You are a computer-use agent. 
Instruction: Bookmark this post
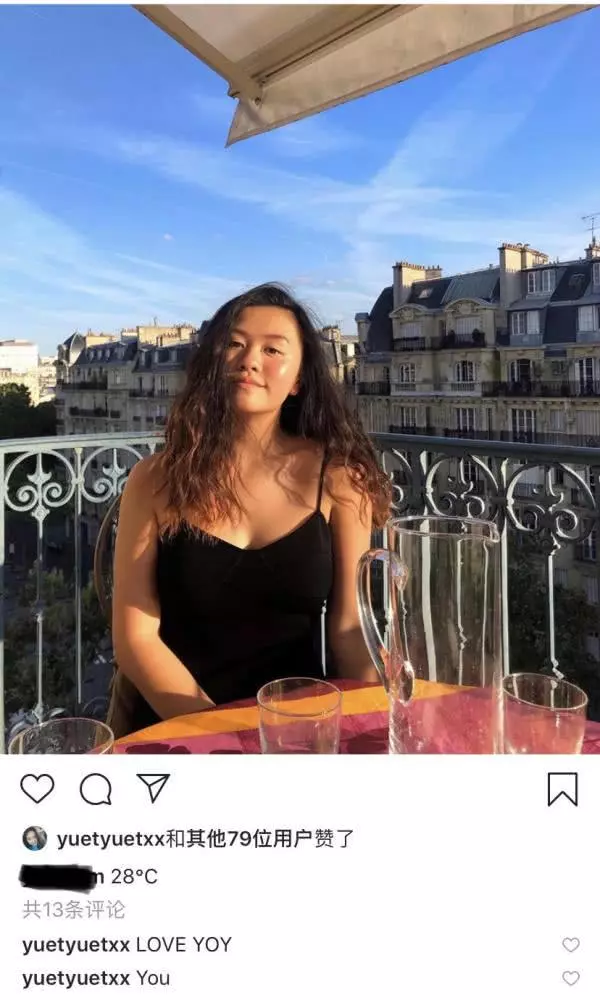[x=562, y=789]
